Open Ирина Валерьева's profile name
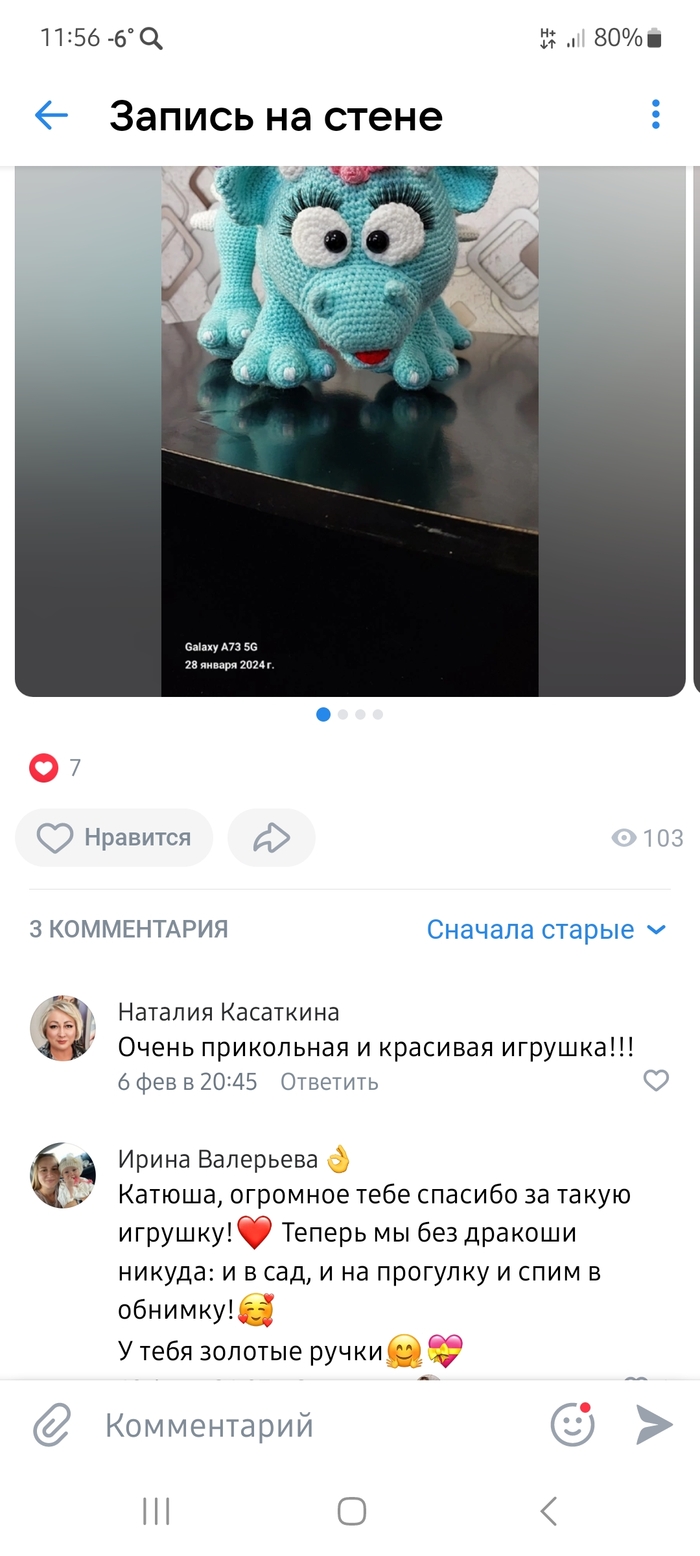The width and height of the screenshot is (700, 1556). (x=218, y=1159)
